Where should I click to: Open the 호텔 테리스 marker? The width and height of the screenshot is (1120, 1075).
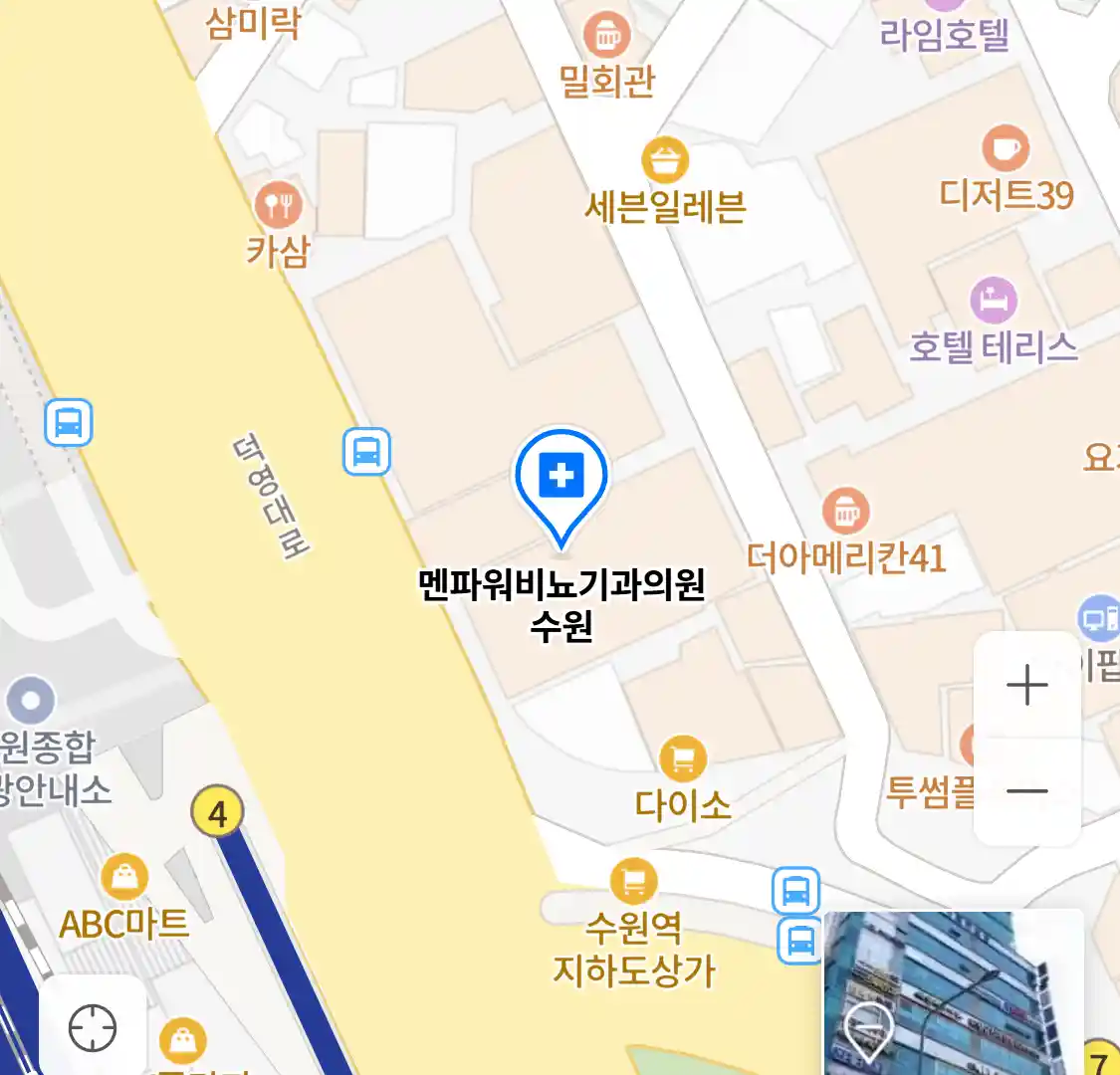point(993,299)
